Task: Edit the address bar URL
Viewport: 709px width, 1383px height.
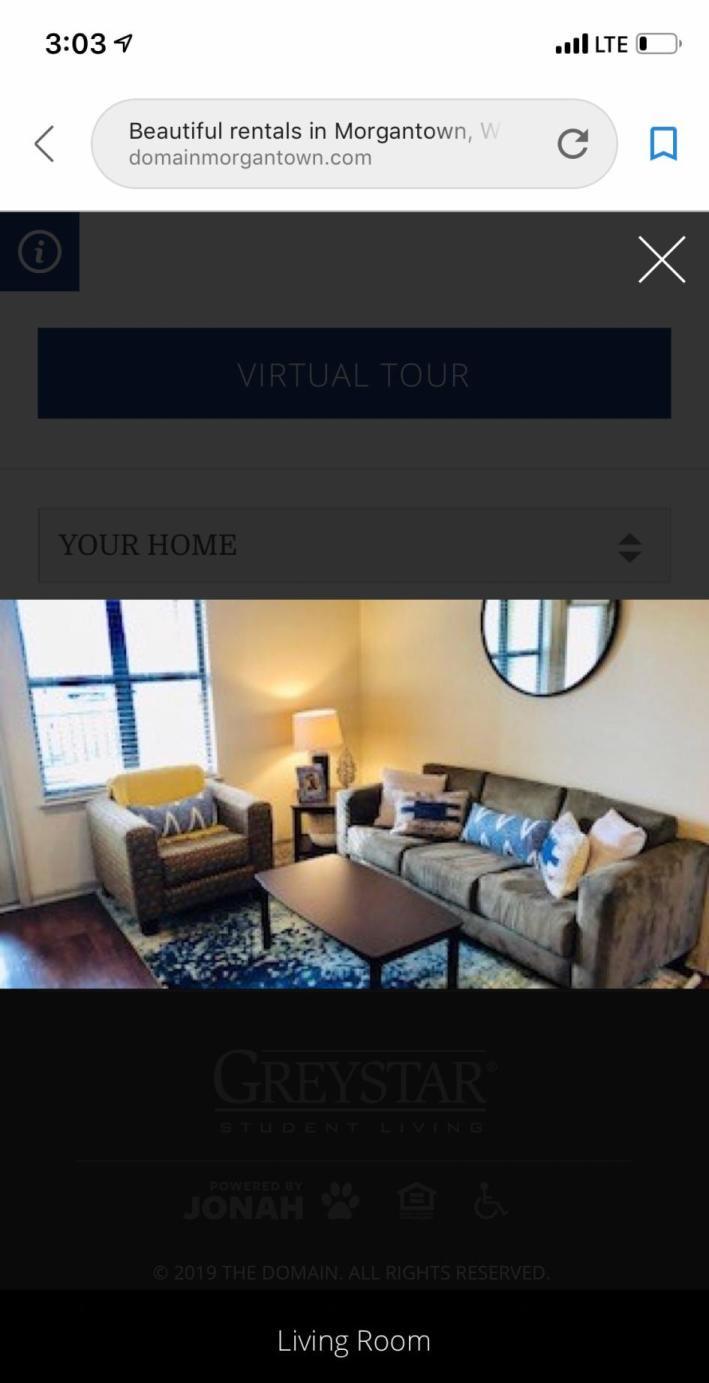Action: [320, 144]
